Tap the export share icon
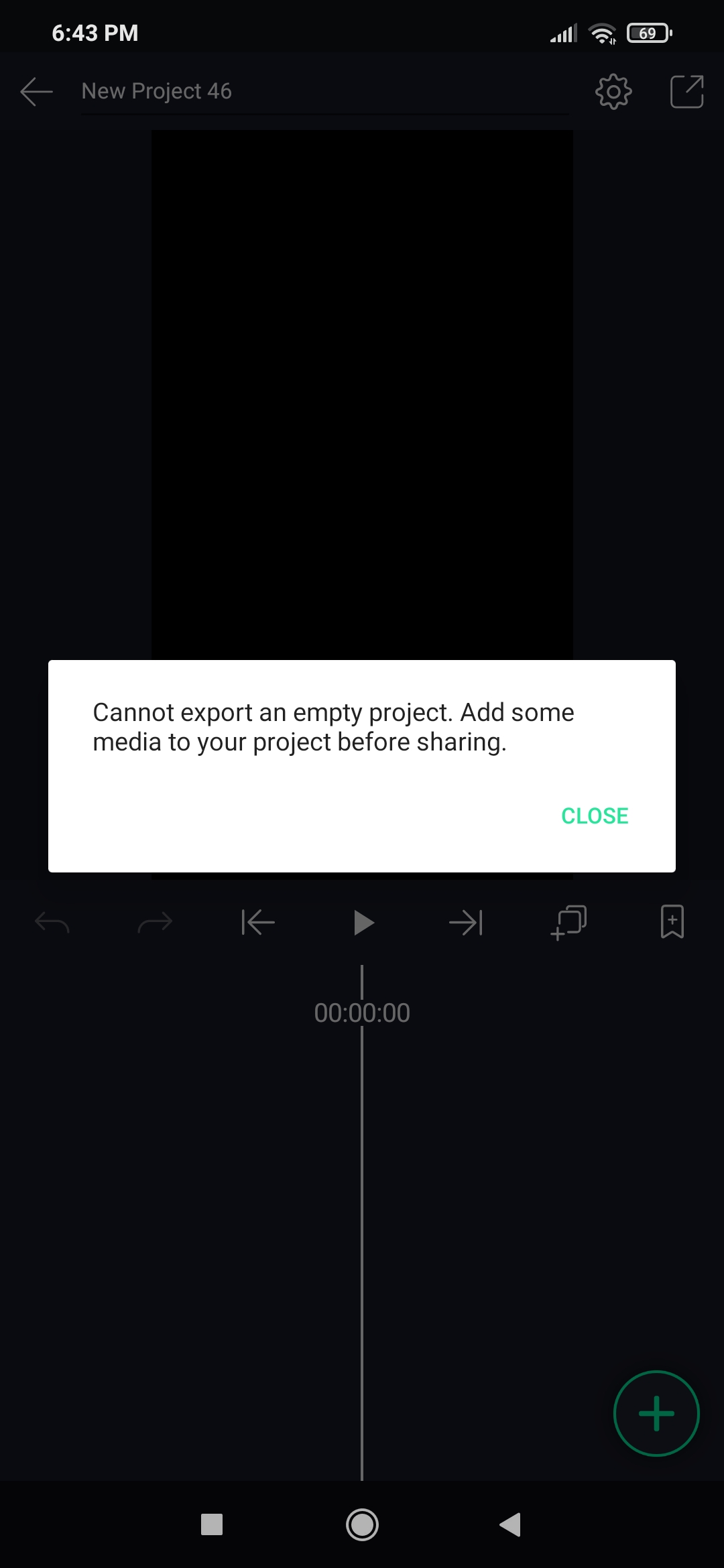 [x=686, y=91]
